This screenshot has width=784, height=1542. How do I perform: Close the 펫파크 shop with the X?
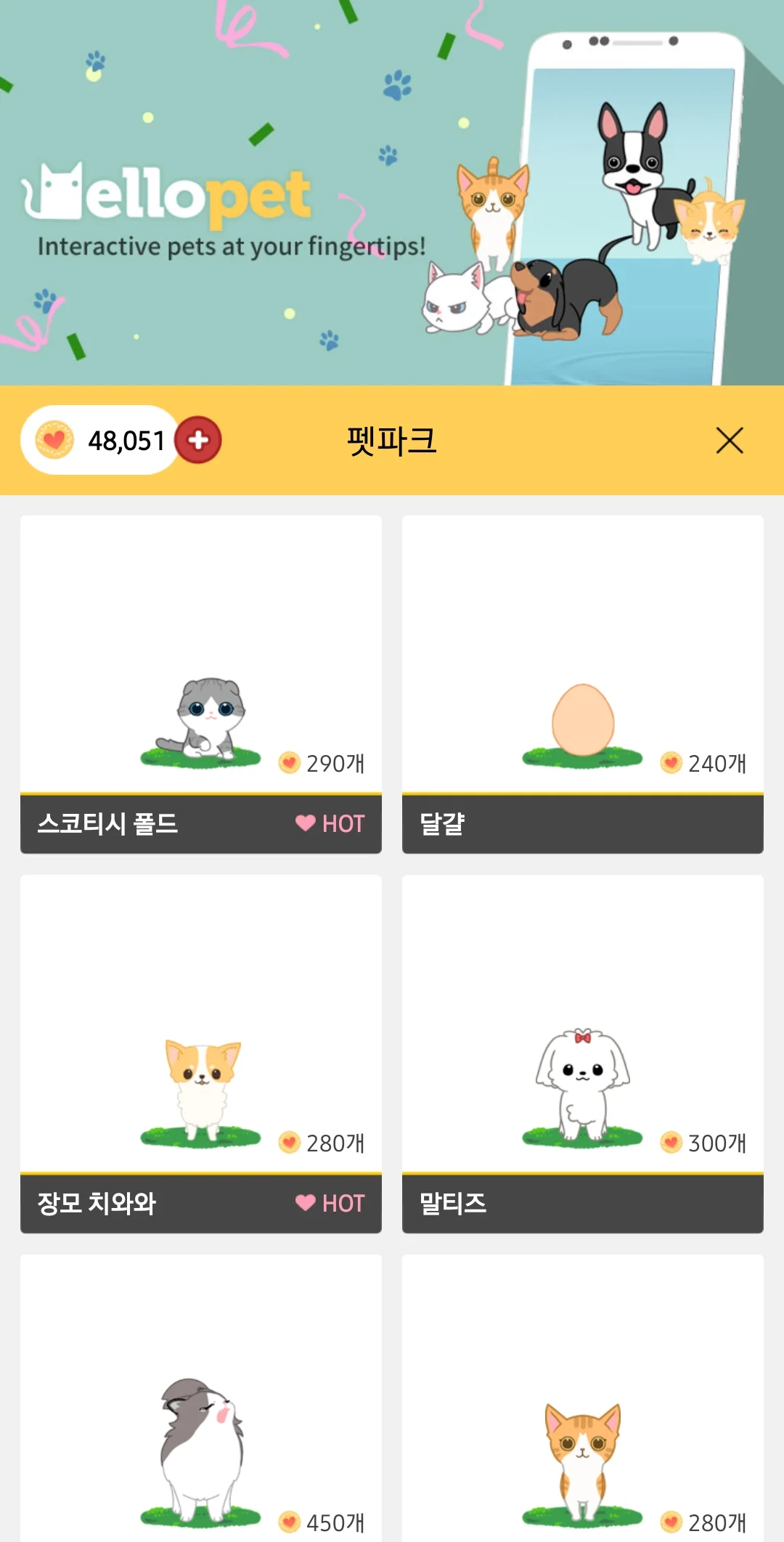tap(729, 441)
